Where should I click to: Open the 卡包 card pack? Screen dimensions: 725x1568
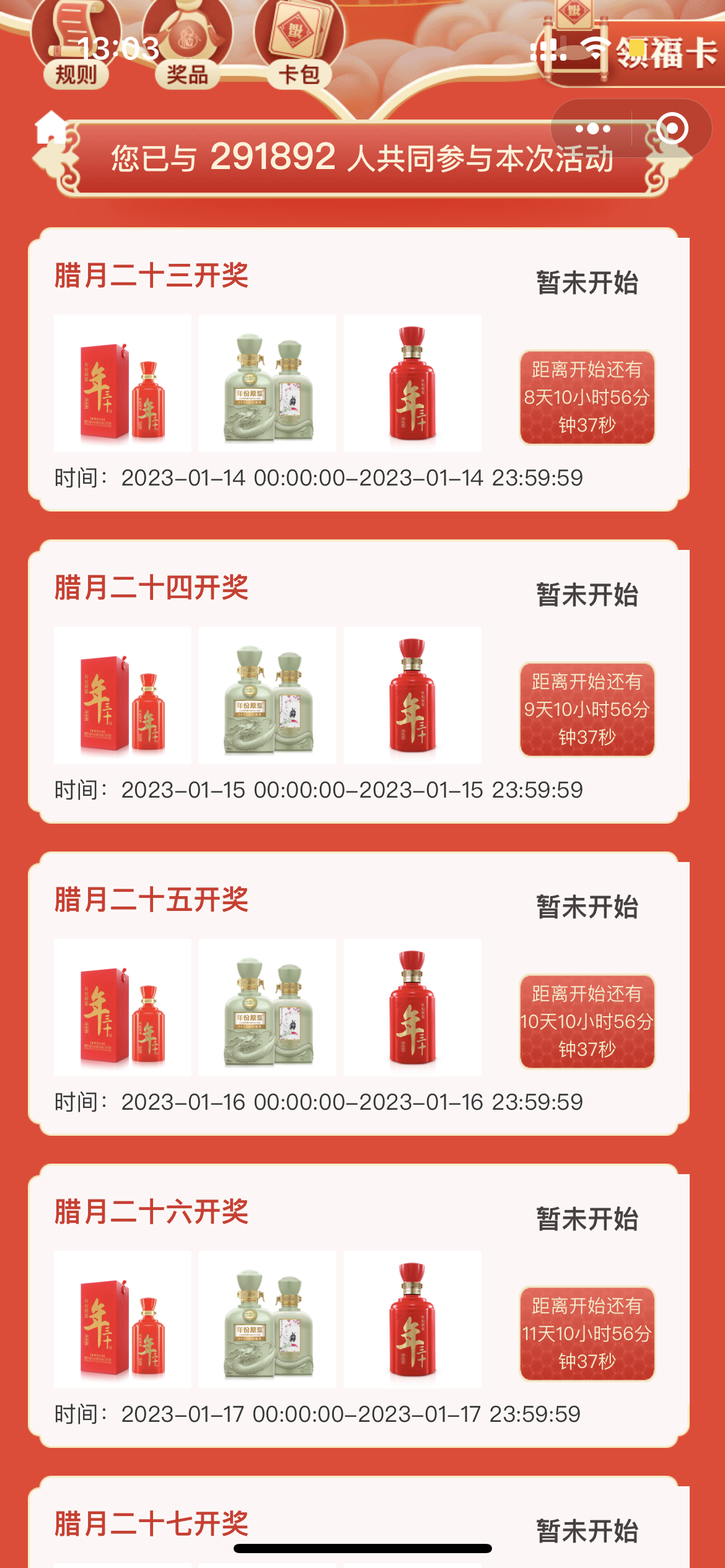[299, 46]
